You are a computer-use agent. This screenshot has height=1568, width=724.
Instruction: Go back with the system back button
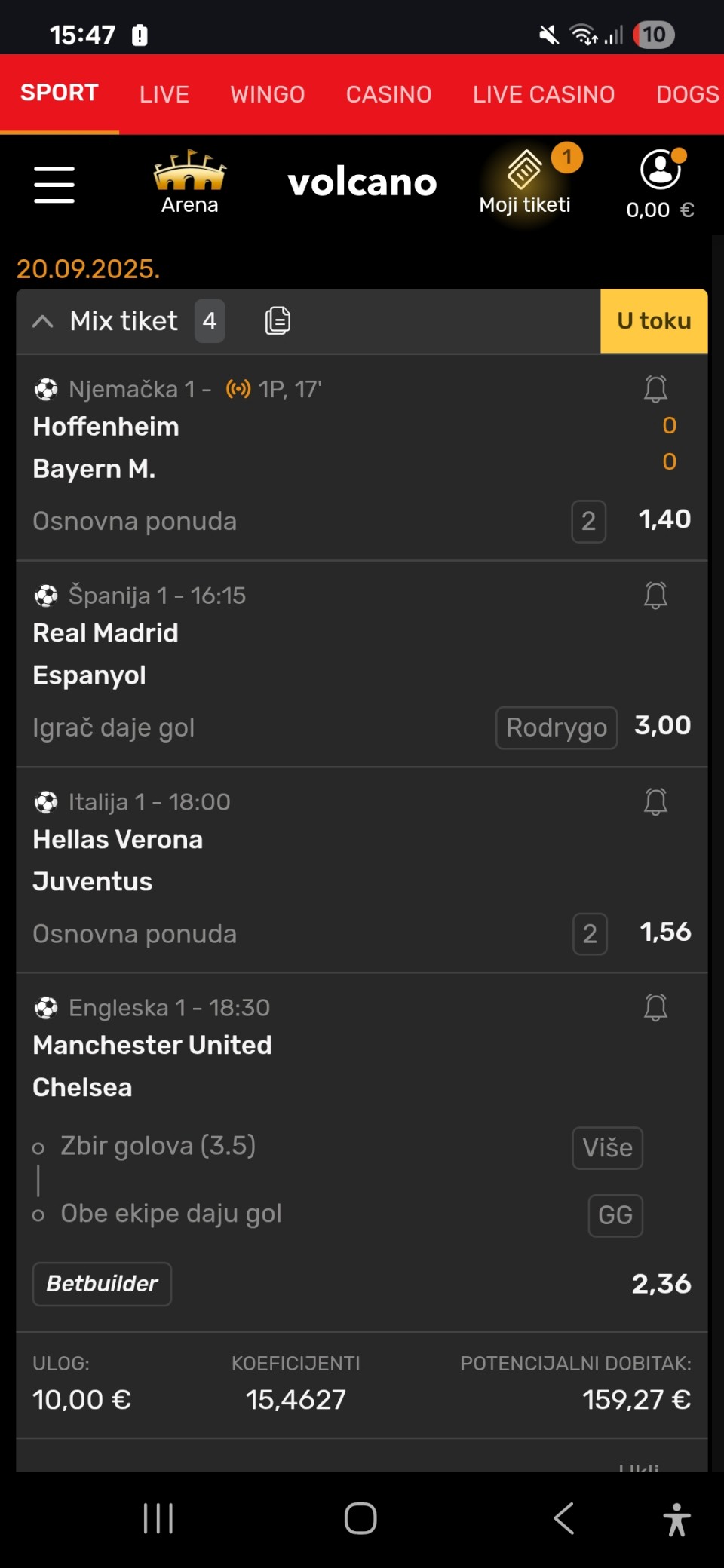(x=563, y=1518)
